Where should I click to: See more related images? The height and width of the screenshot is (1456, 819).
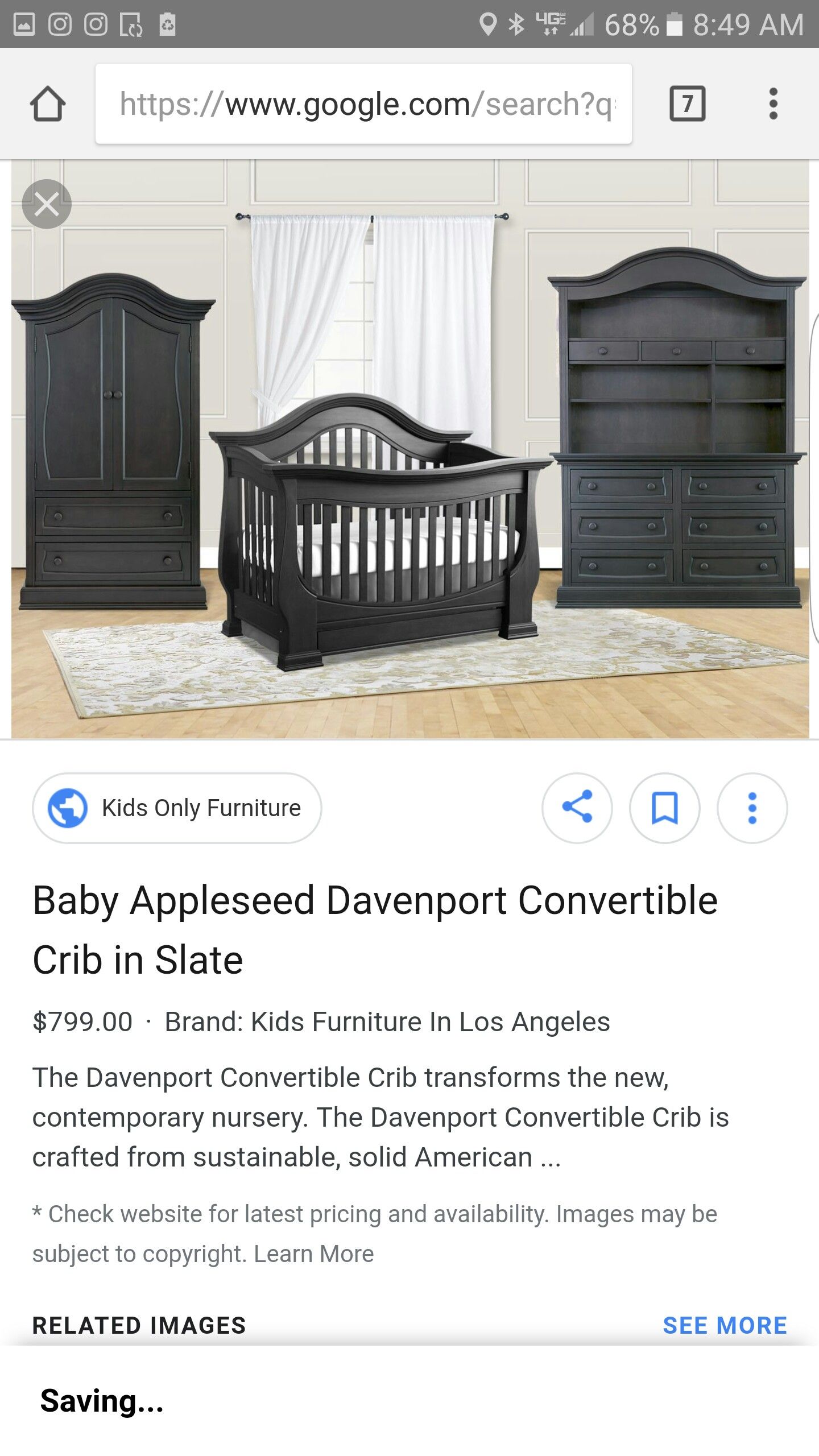coord(725,1325)
